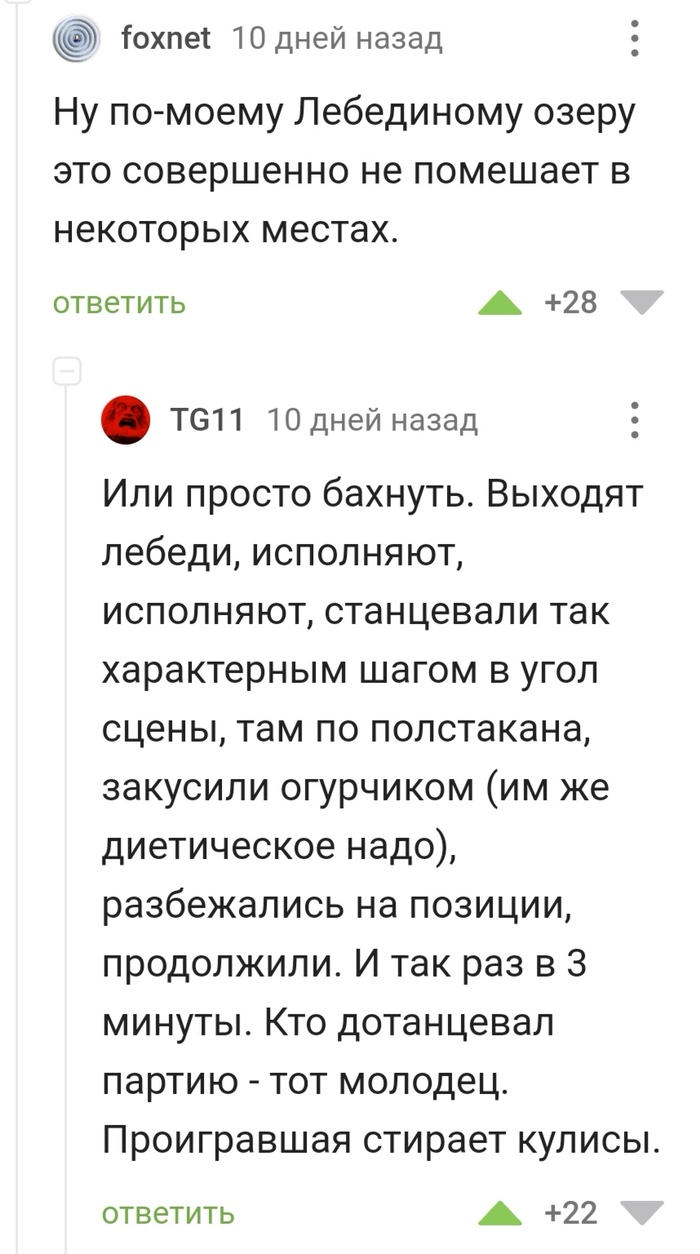Downvote foxnet's comment

(x=642, y=302)
